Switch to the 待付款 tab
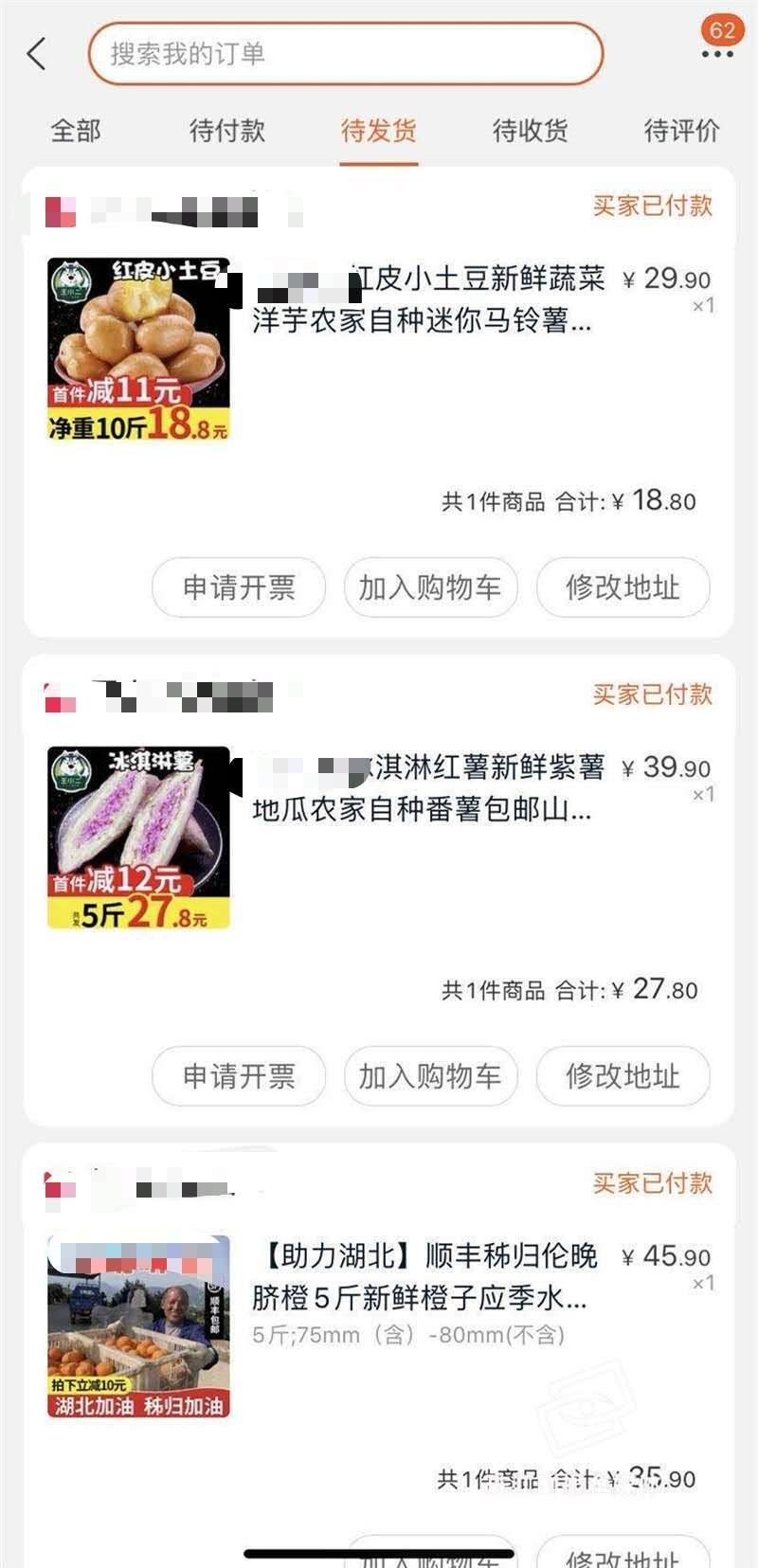The image size is (758, 1568). coord(227,131)
